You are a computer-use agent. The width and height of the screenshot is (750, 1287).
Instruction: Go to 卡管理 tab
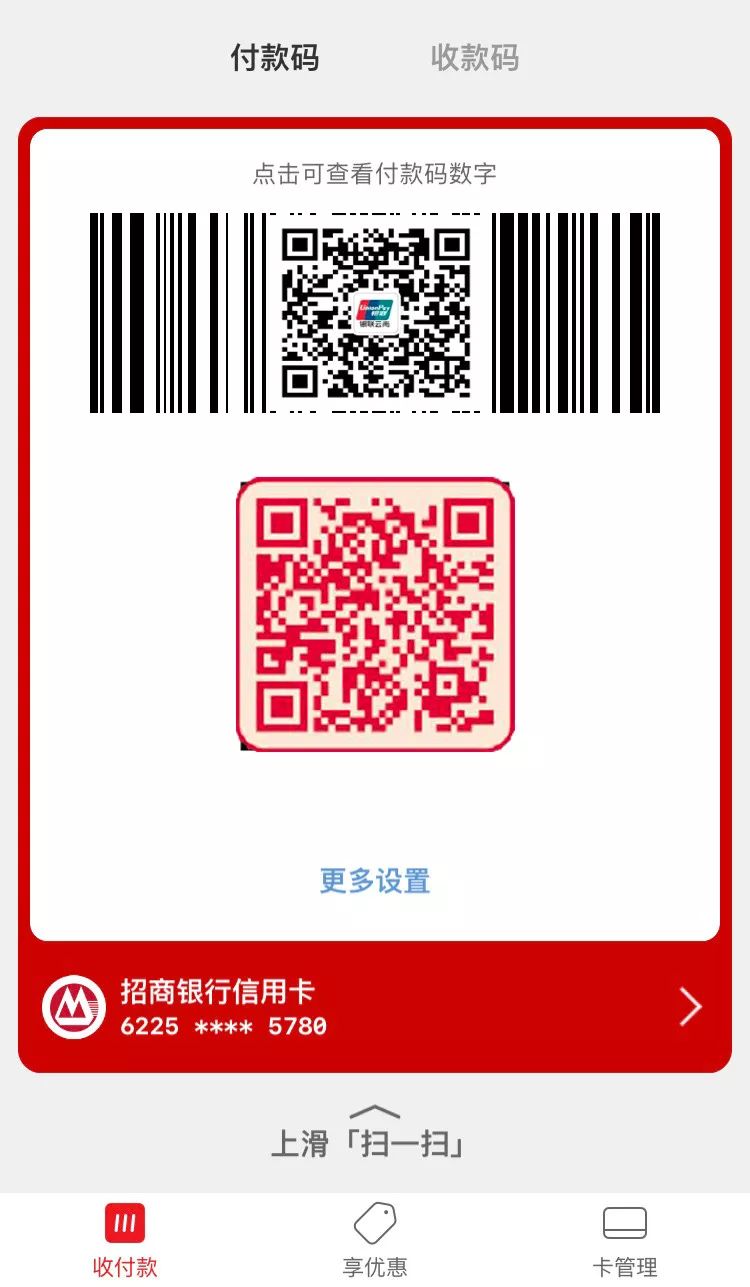pos(624,1240)
